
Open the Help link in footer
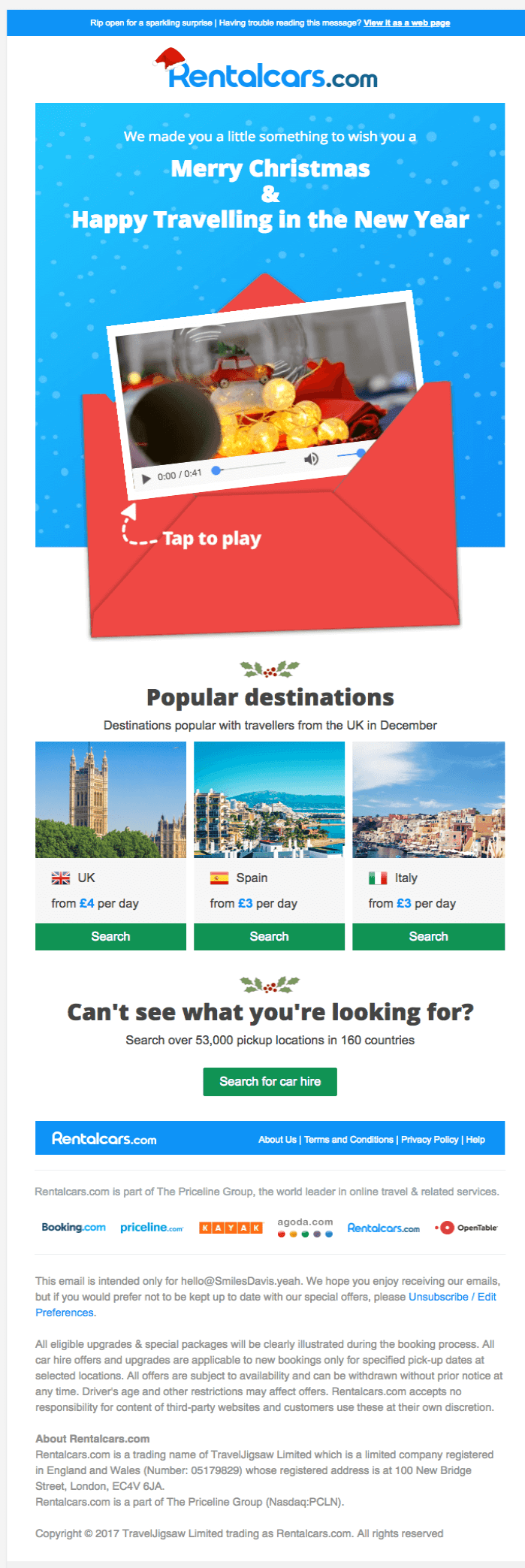475,1139
